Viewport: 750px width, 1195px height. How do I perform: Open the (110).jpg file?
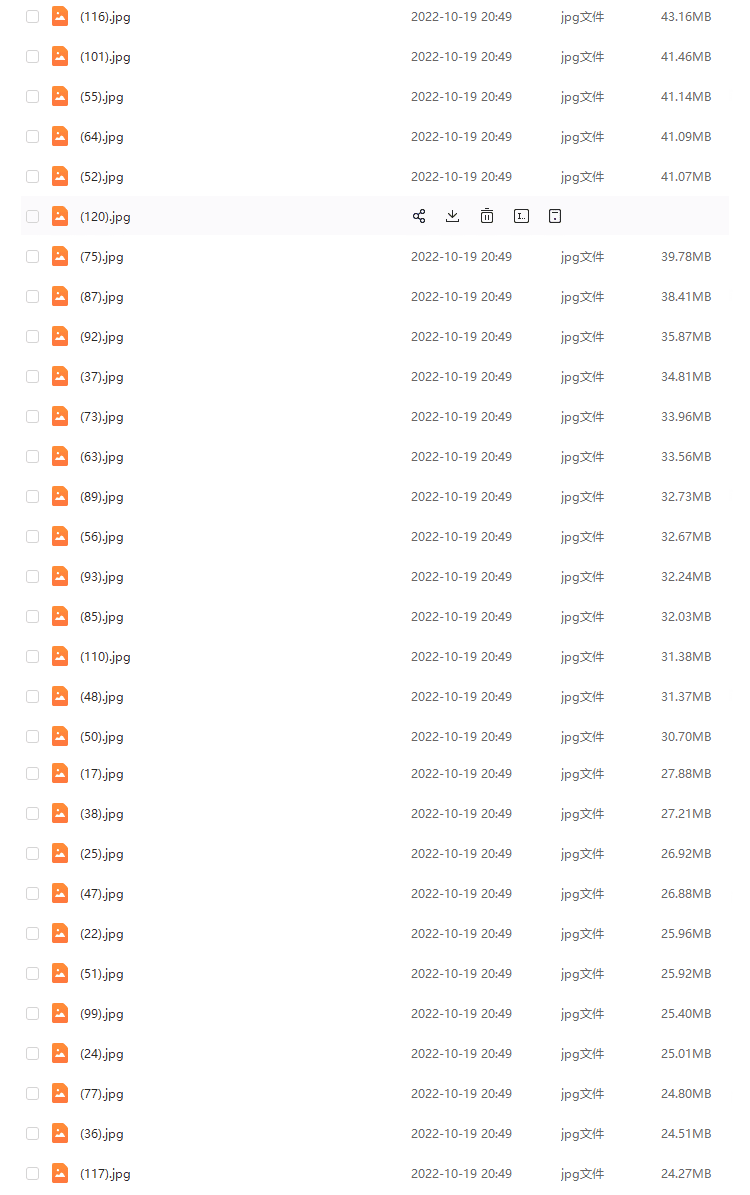pos(105,657)
